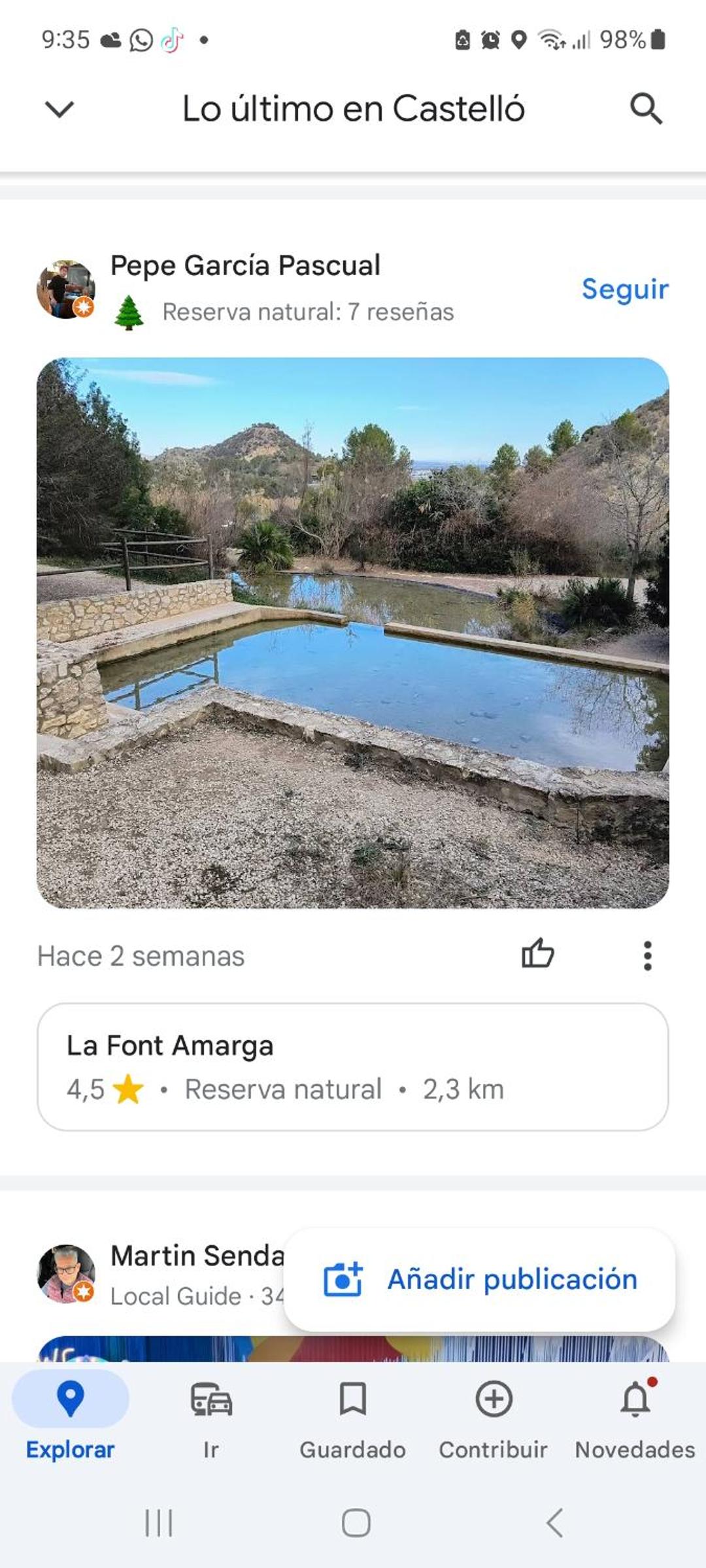View the La Font Amarga pond photo
706x1568 pixels.
pos(353,632)
